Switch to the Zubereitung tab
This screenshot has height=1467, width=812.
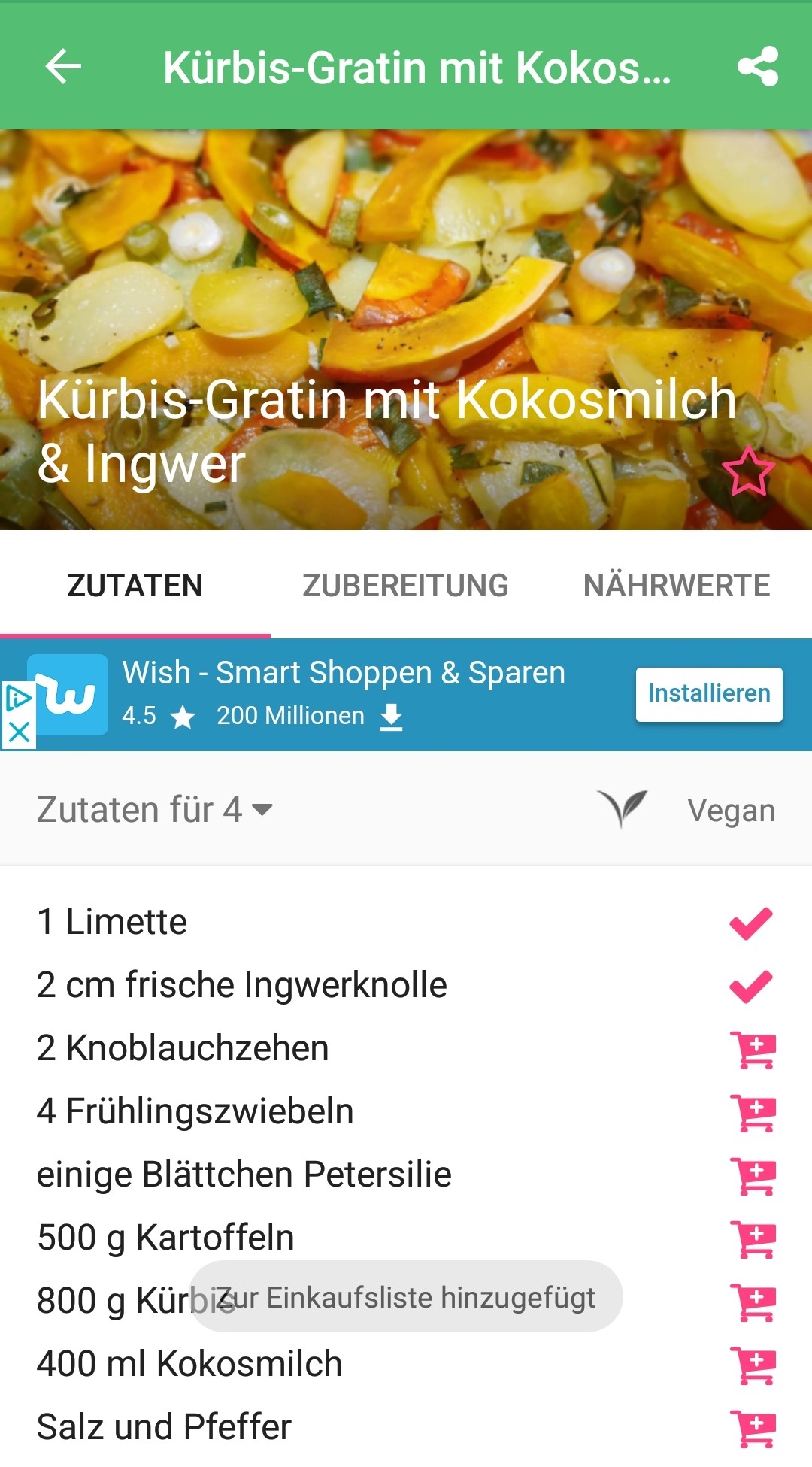pos(405,586)
